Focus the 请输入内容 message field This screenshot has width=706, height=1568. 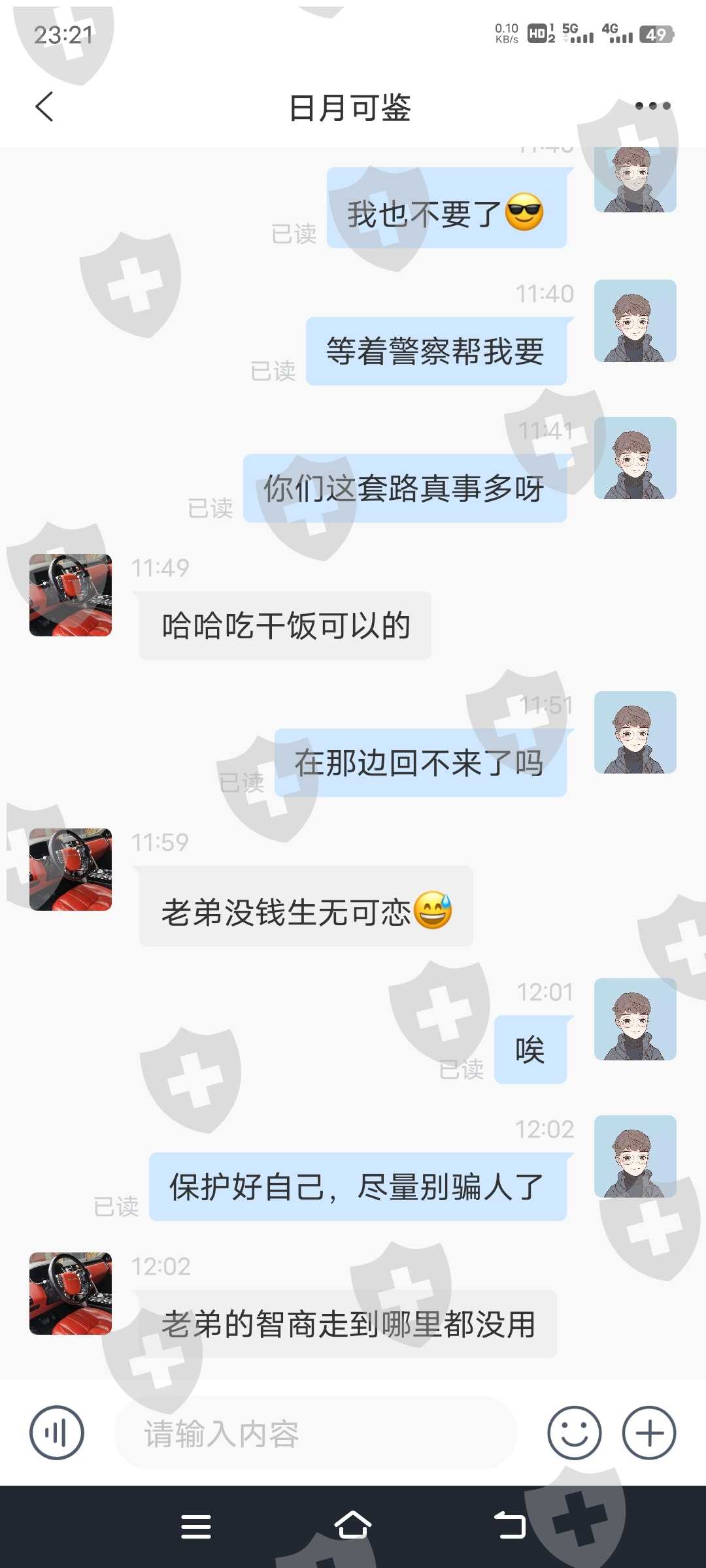[315, 1433]
